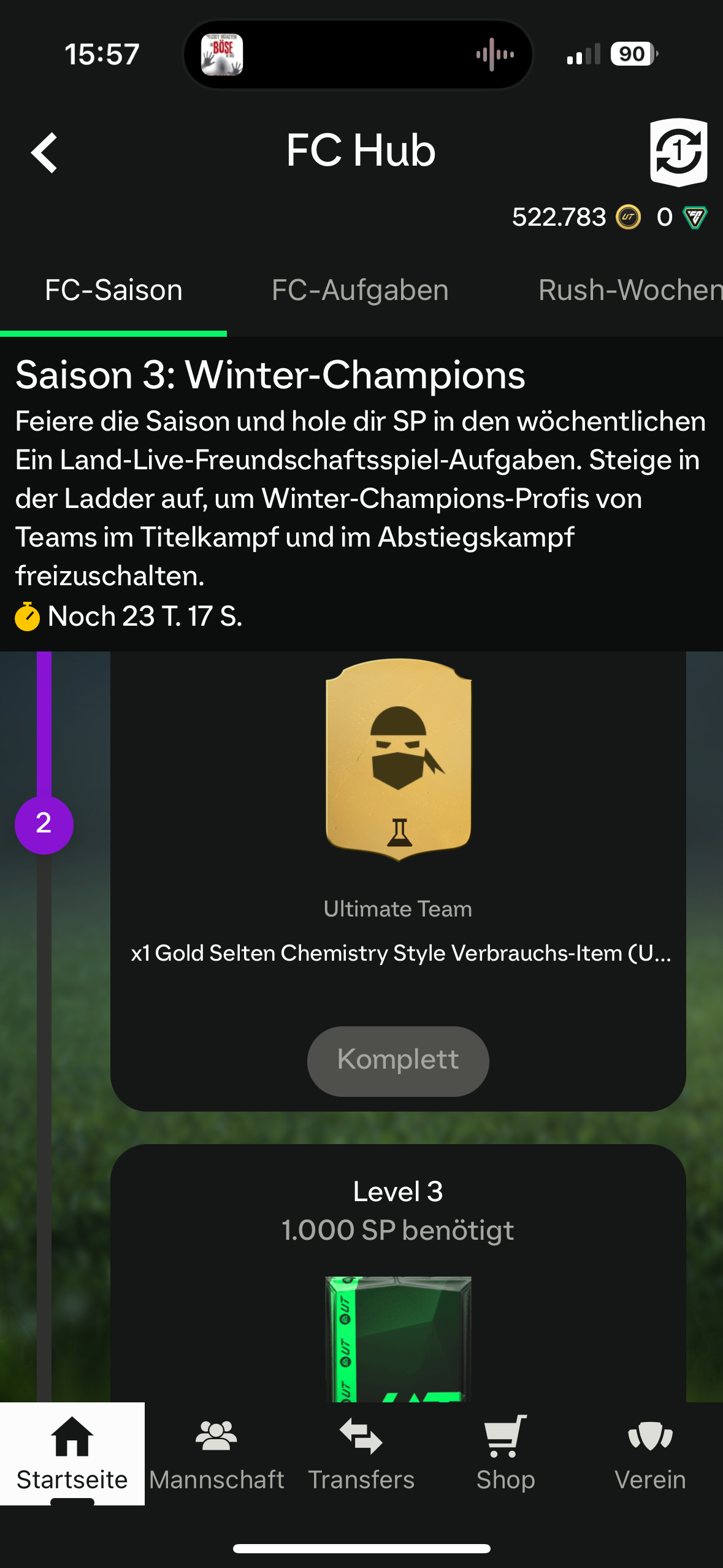Go to the Verein tab
This screenshot has width=723, height=1568.
650,1453
